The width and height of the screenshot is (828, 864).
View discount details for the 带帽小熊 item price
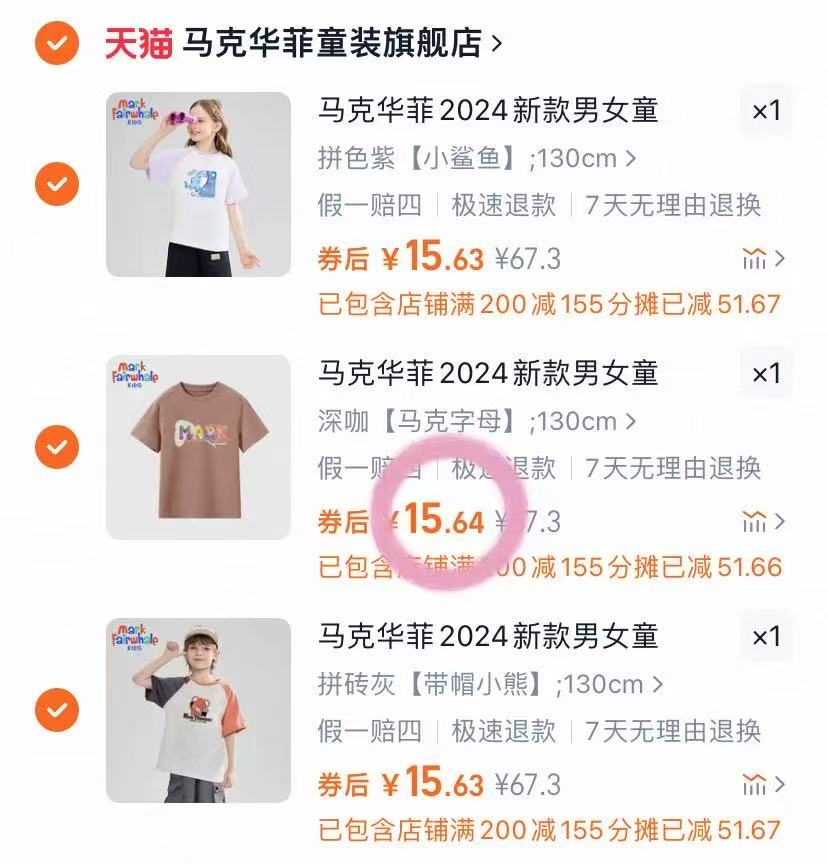point(764,785)
